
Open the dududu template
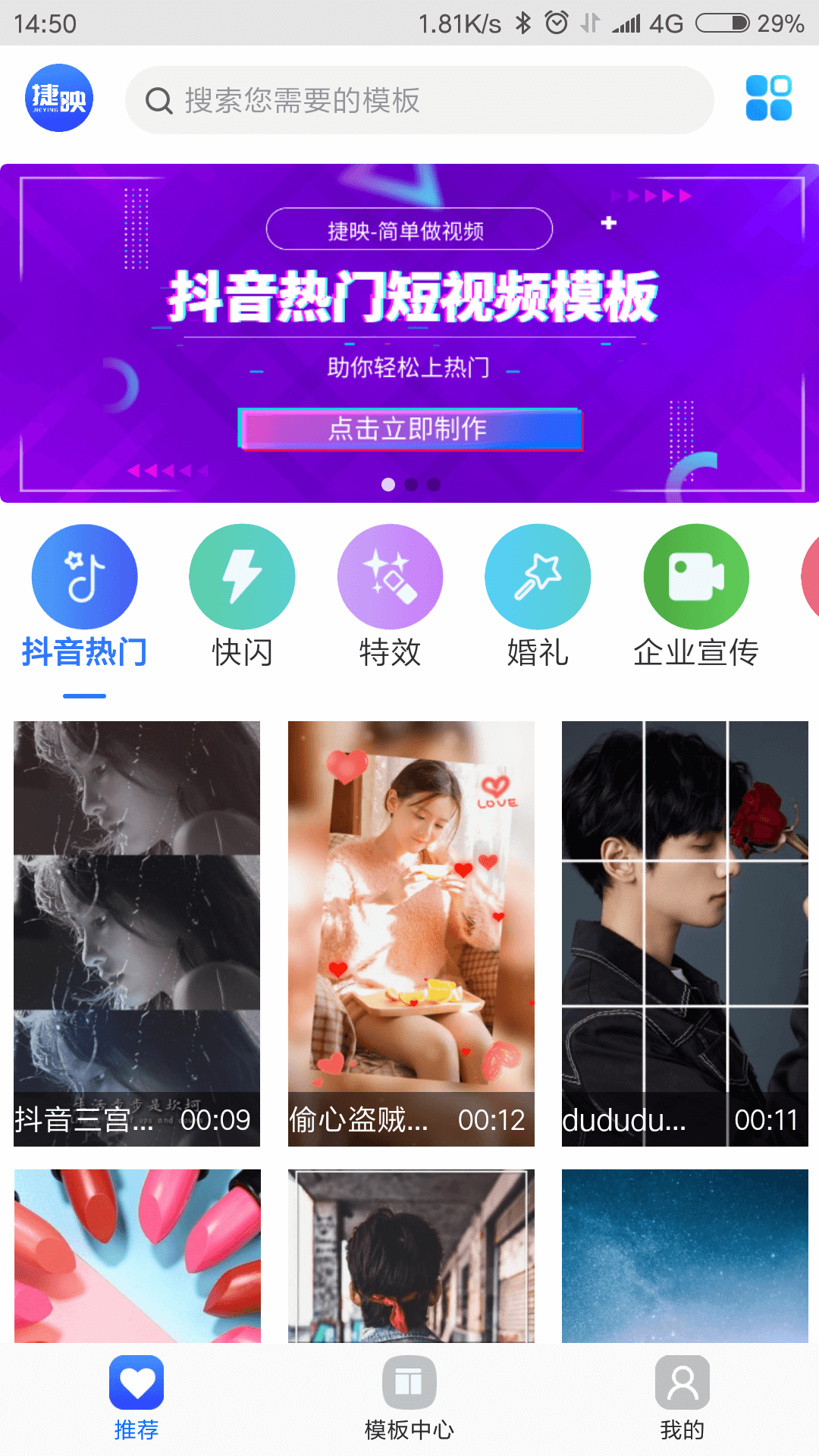685,933
